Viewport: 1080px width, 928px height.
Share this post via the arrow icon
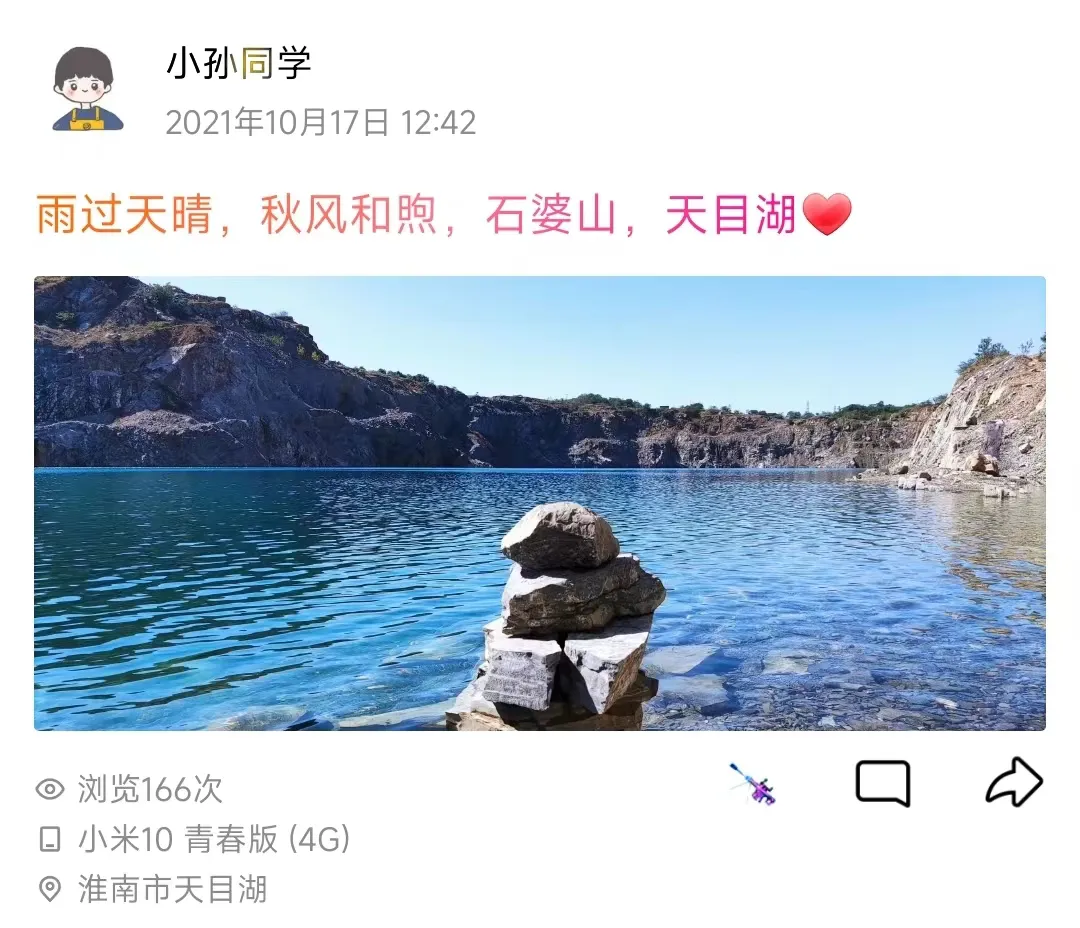(x=1013, y=782)
